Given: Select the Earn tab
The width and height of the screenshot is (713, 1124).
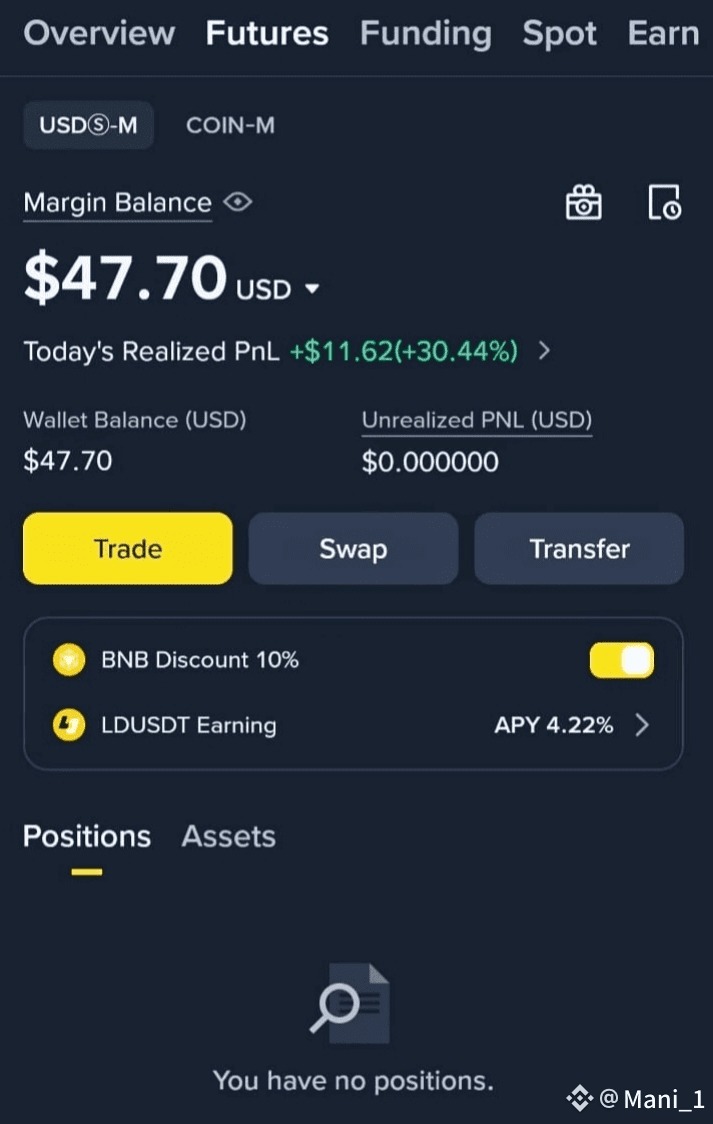Looking at the screenshot, I should [664, 33].
